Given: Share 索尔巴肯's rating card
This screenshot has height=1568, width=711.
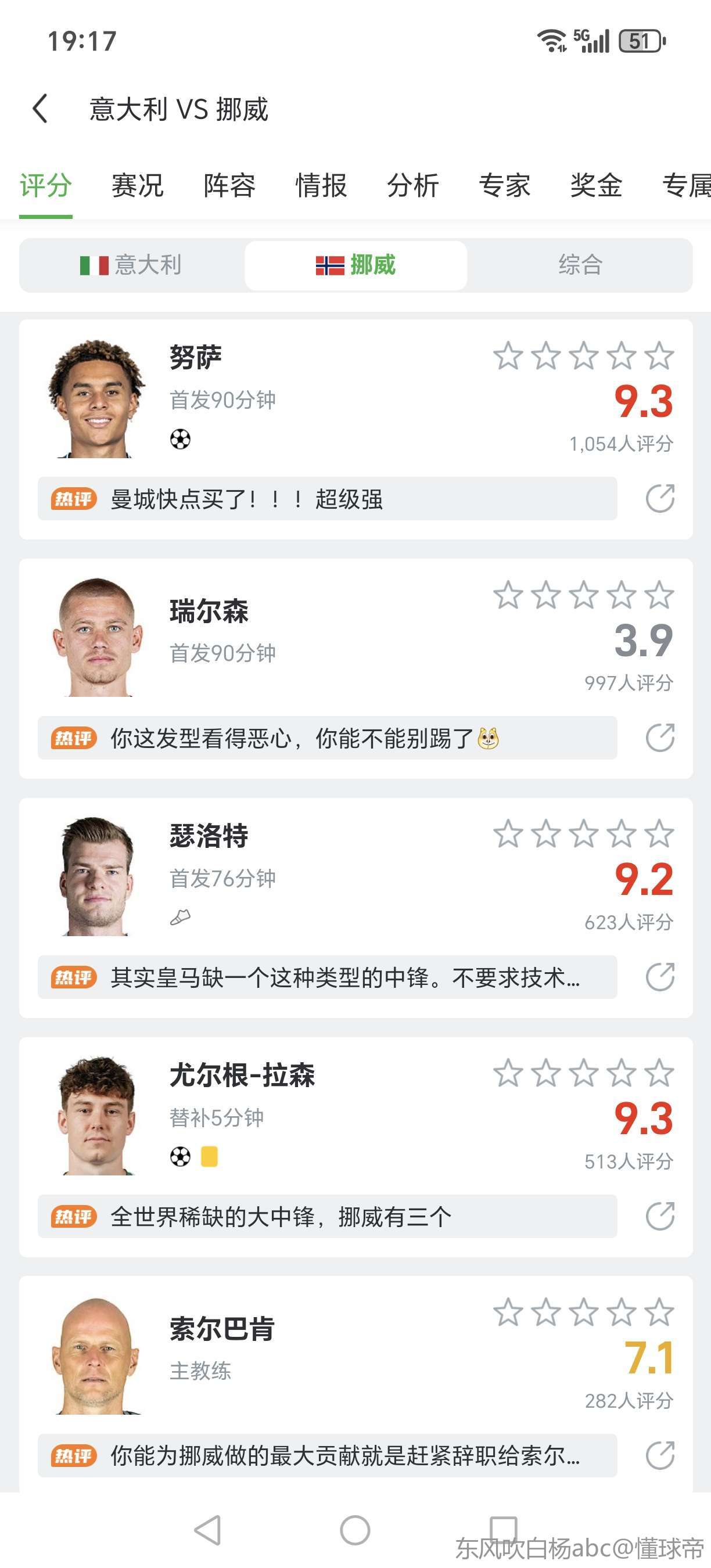Looking at the screenshot, I should pos(660,1456).
